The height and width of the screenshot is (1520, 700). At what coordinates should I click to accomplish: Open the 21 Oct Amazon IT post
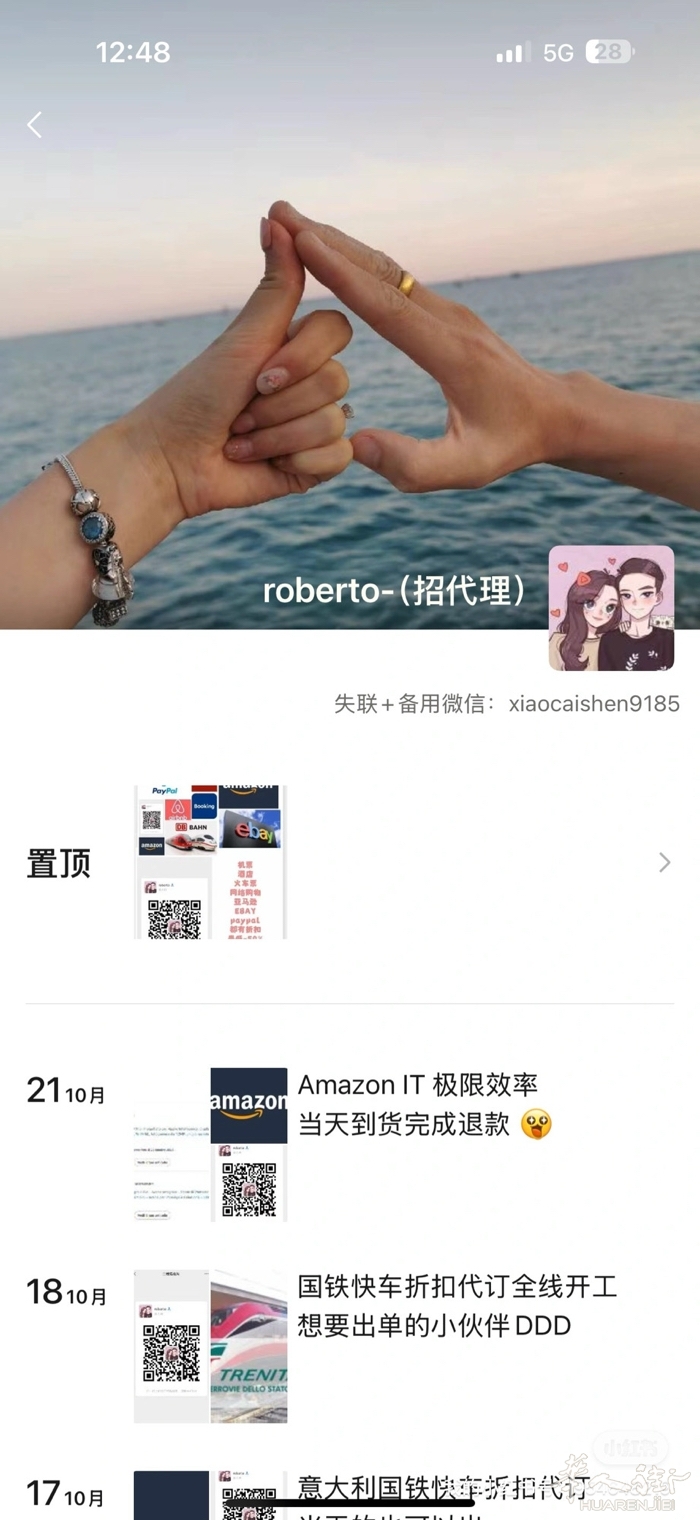(418, 1104)
